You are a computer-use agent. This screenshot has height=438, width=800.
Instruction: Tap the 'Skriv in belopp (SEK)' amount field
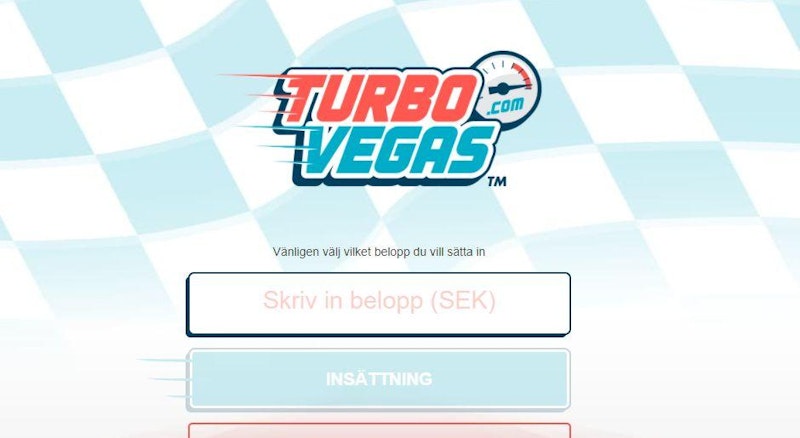[379, 303]
